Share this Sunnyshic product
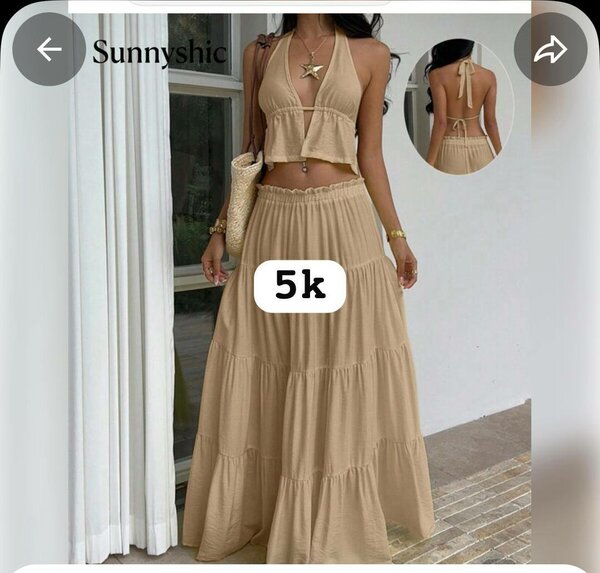 point(550,49)
